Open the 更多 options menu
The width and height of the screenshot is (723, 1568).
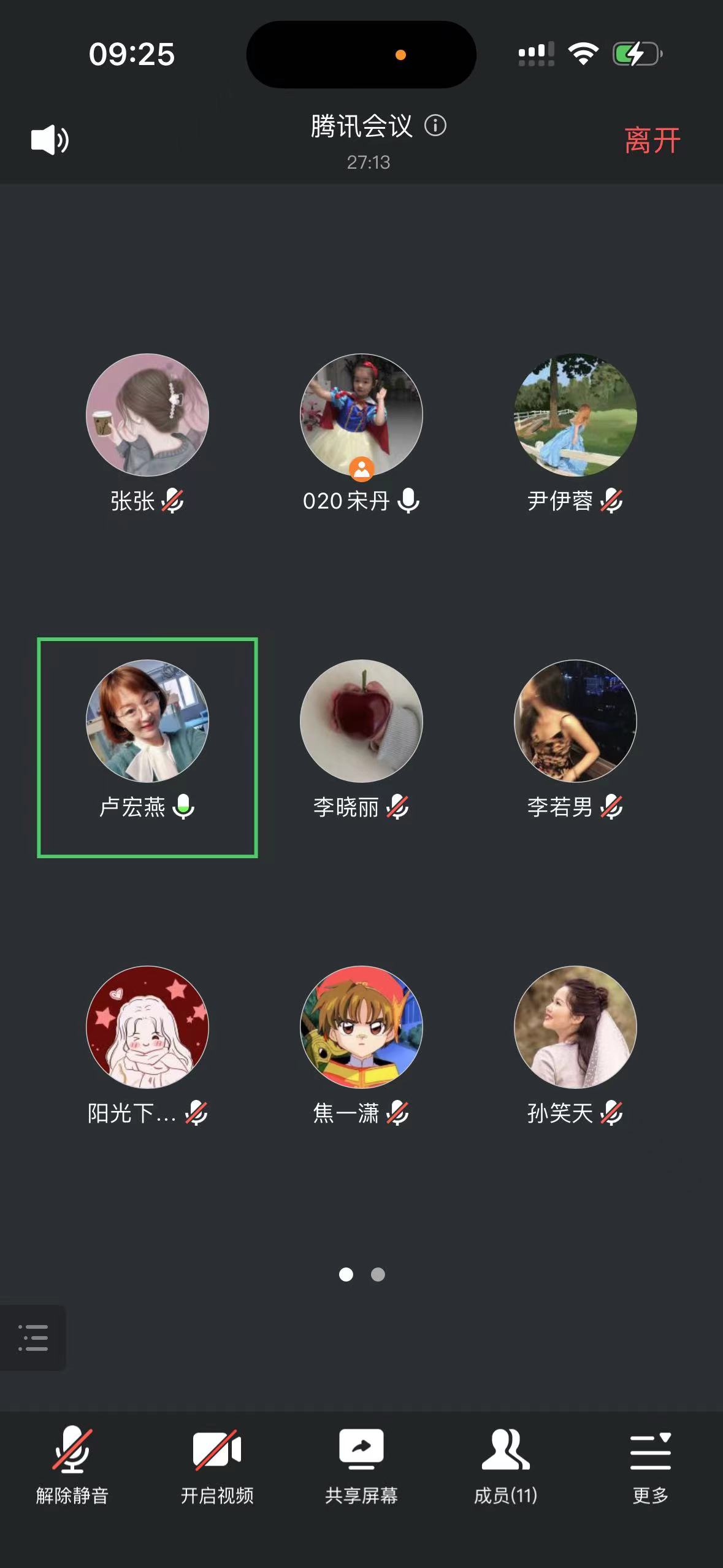click(650, 1465)
